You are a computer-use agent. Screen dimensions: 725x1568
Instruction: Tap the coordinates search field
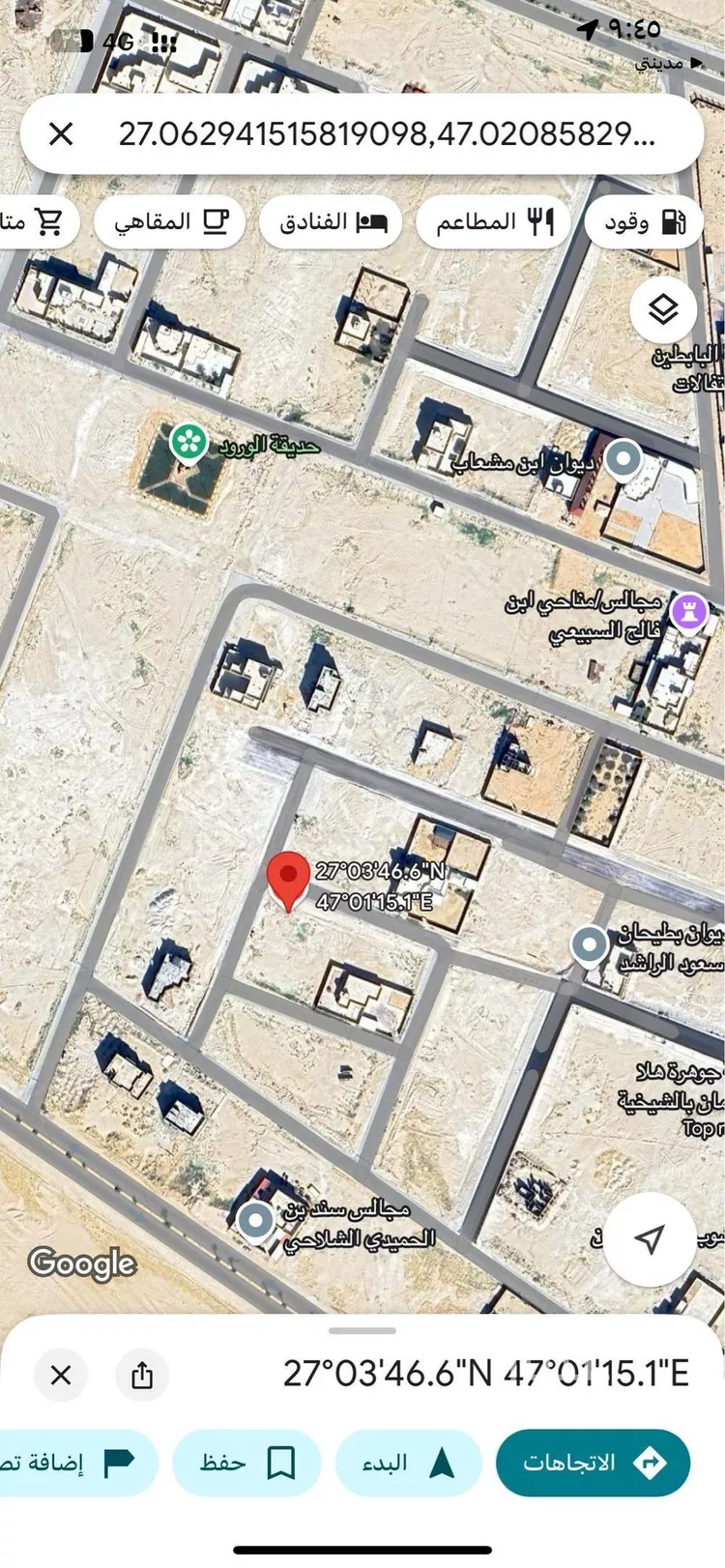tap(387, 134)
